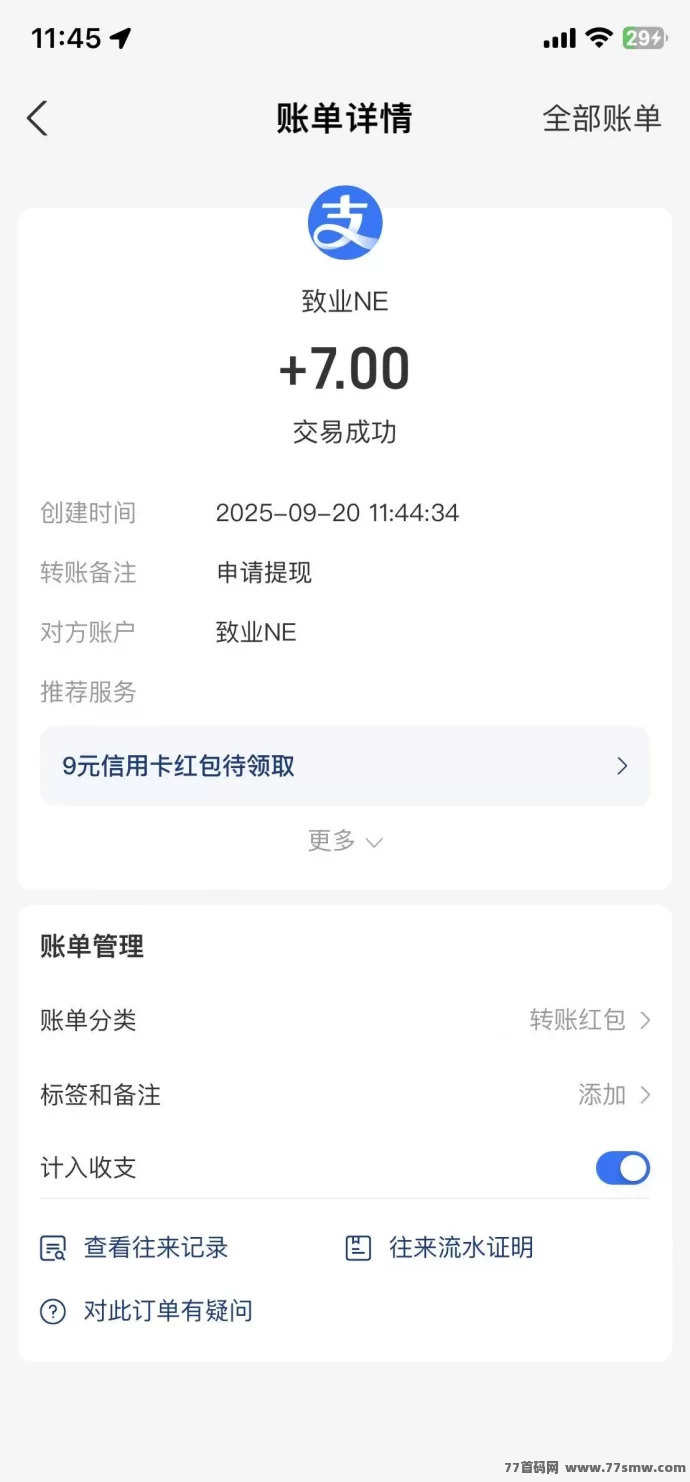Expand the 更多 details section

[x=345, y=841]
